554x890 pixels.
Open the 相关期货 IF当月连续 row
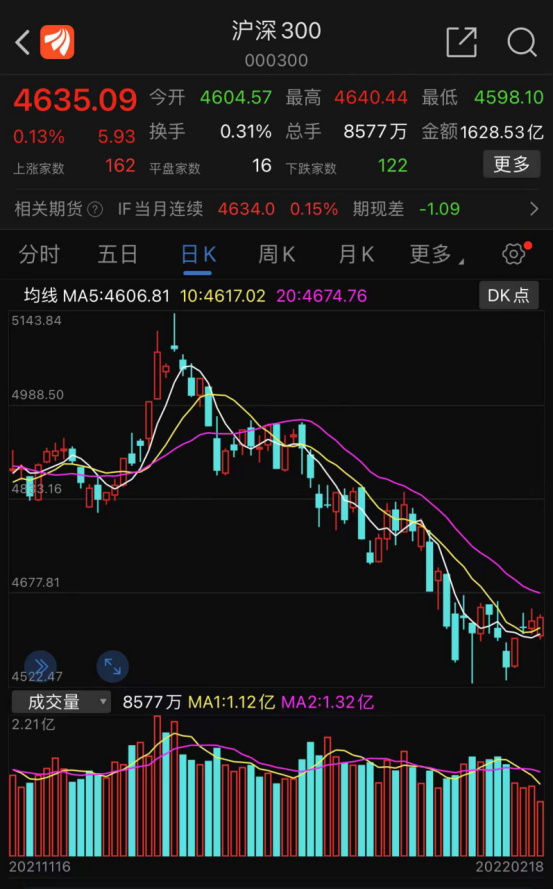tap(277, 209)
